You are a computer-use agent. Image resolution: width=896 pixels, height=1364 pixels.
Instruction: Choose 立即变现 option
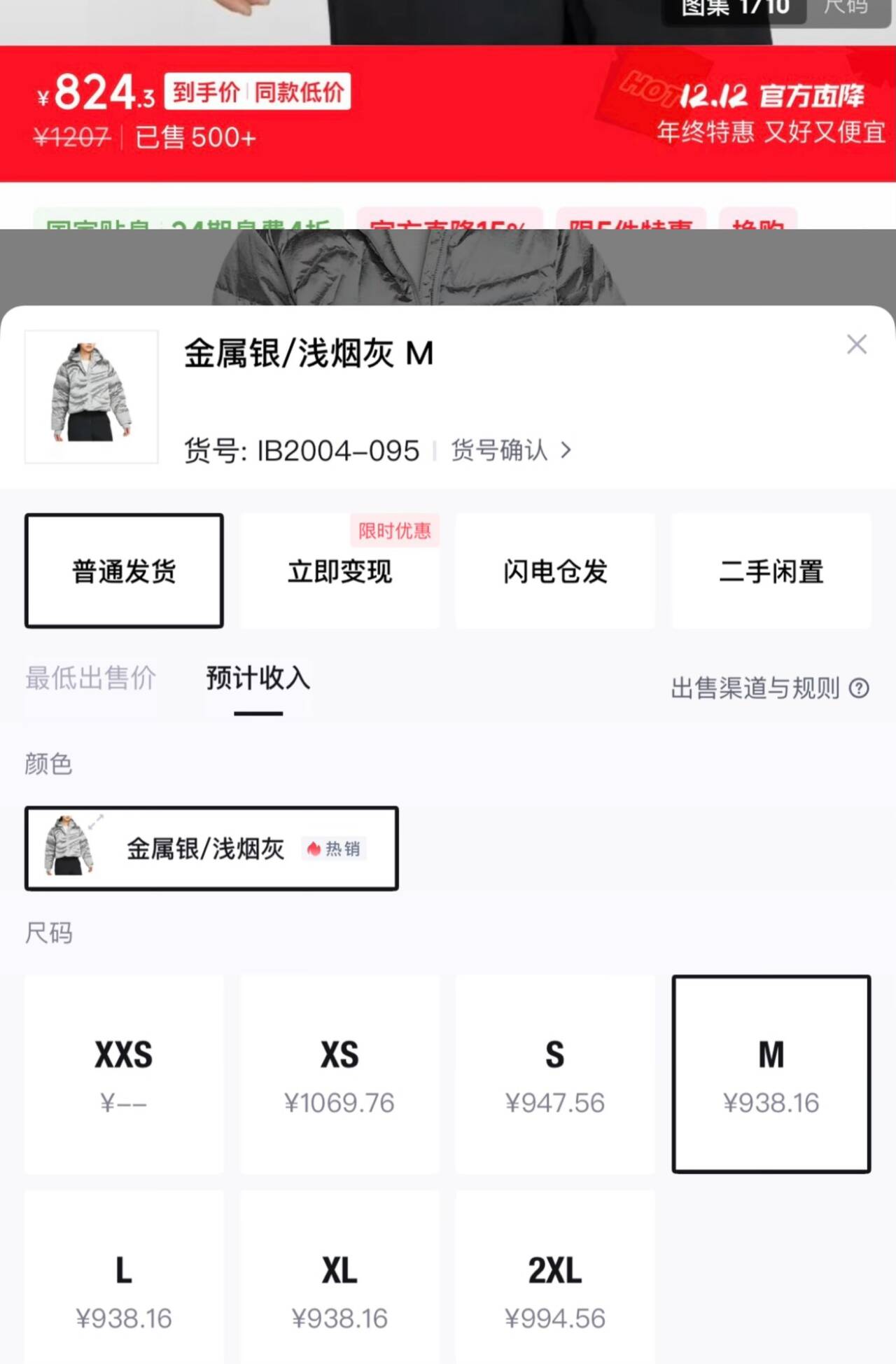coord(339,571)
